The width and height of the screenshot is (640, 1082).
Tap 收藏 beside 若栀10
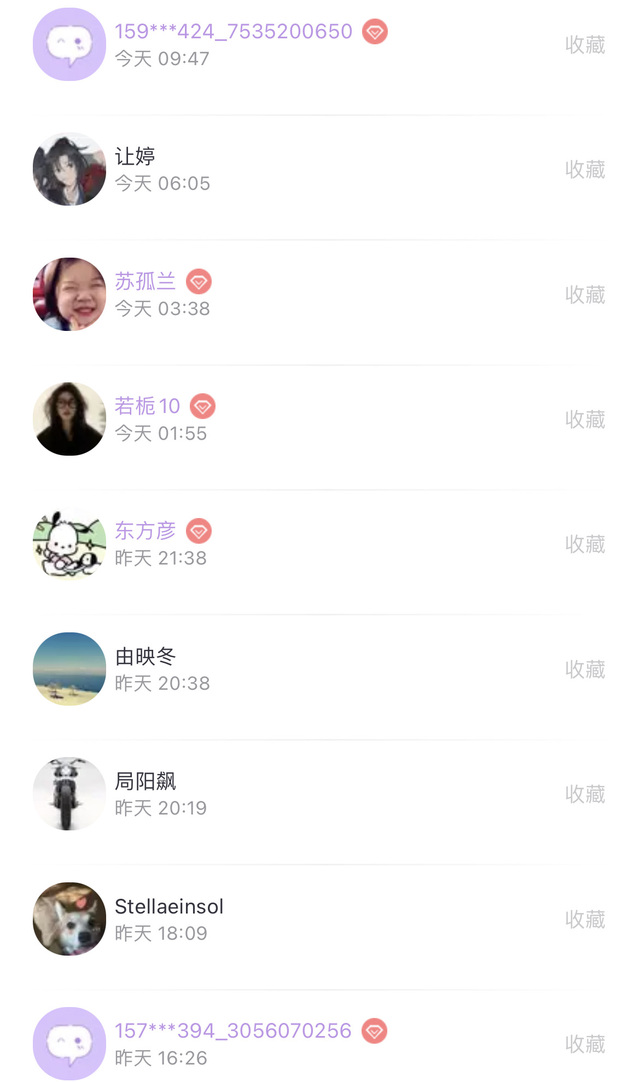point(585,420)
